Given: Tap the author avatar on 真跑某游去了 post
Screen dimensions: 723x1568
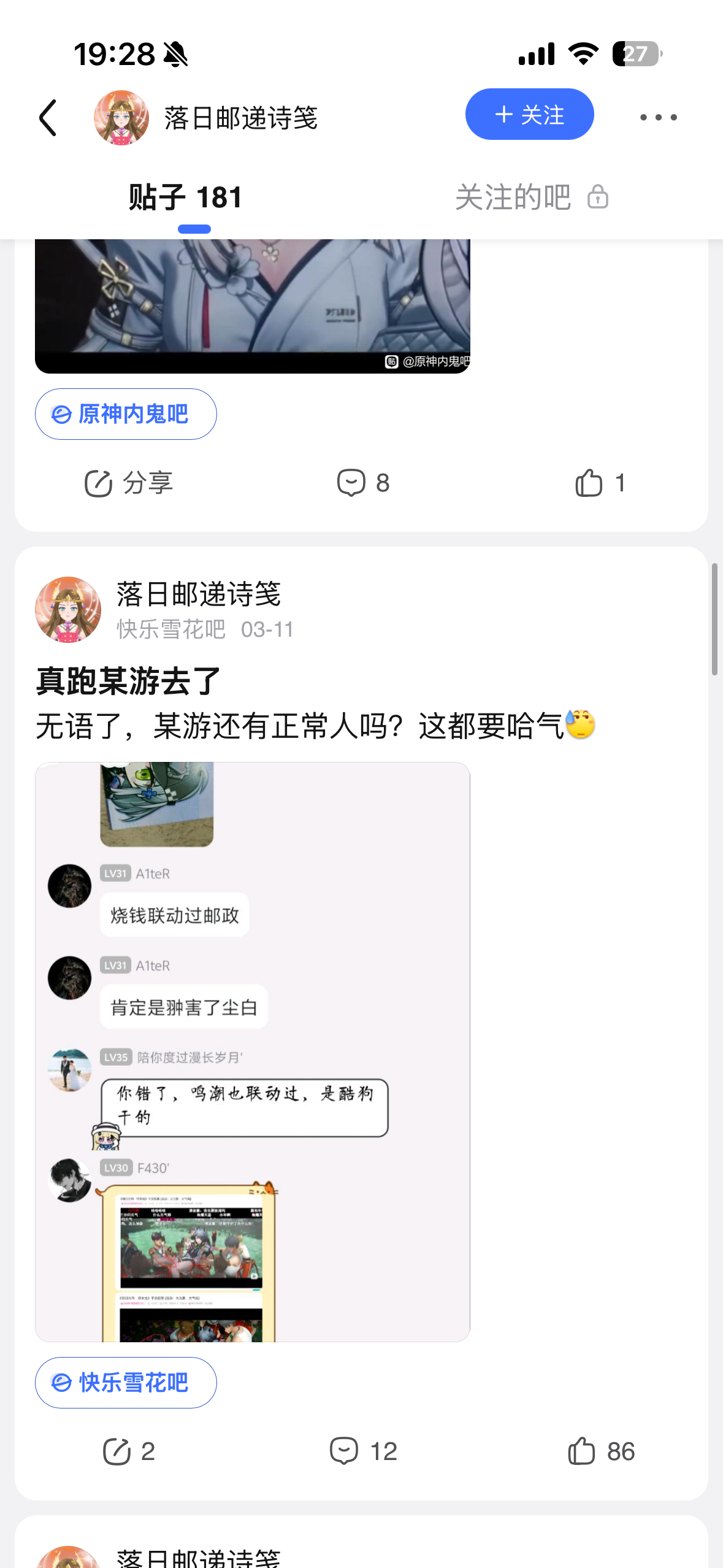Looking at the screenshot, I should (x=68, y=610).
